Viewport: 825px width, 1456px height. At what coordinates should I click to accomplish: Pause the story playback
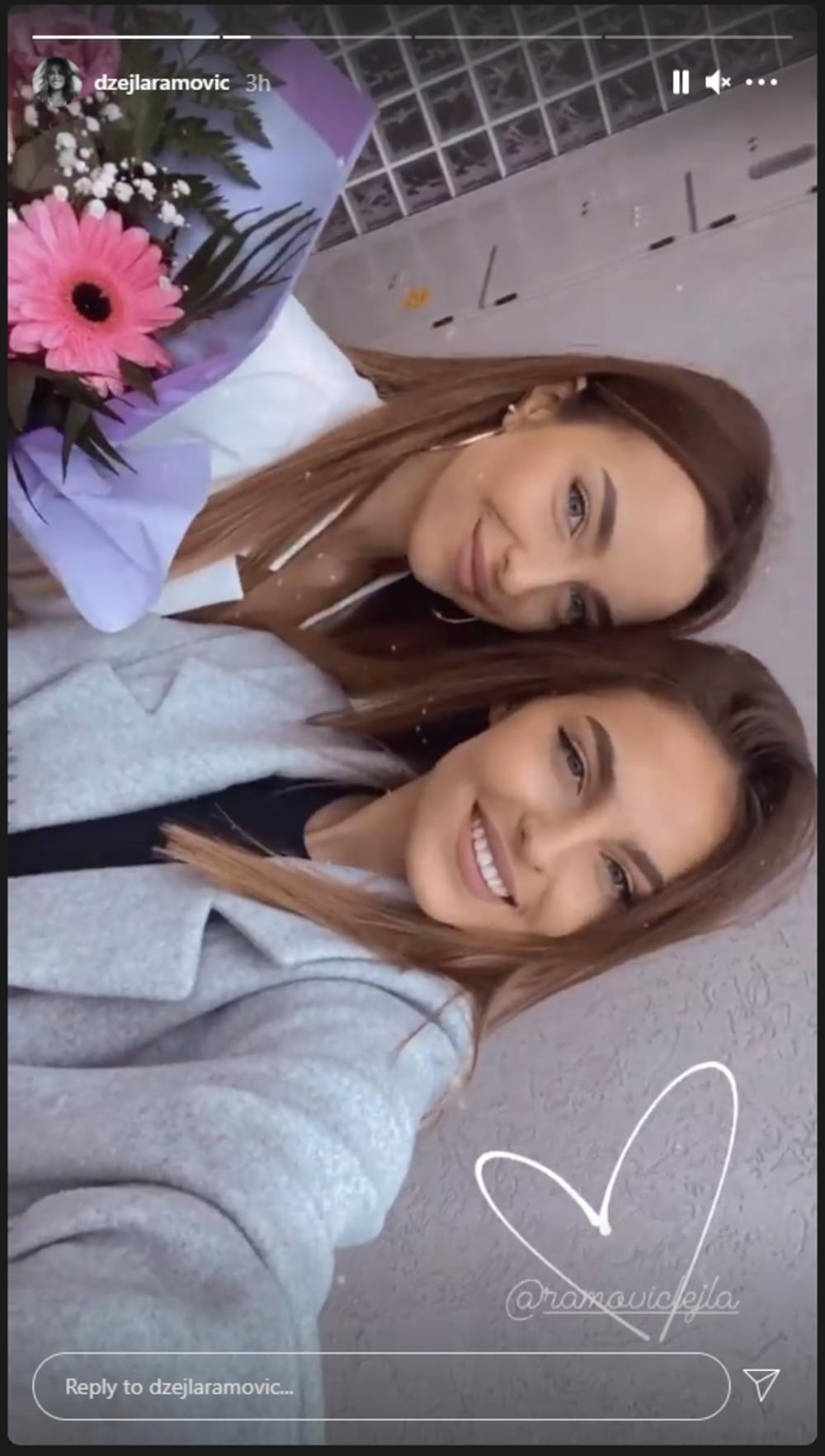point(681,82)
